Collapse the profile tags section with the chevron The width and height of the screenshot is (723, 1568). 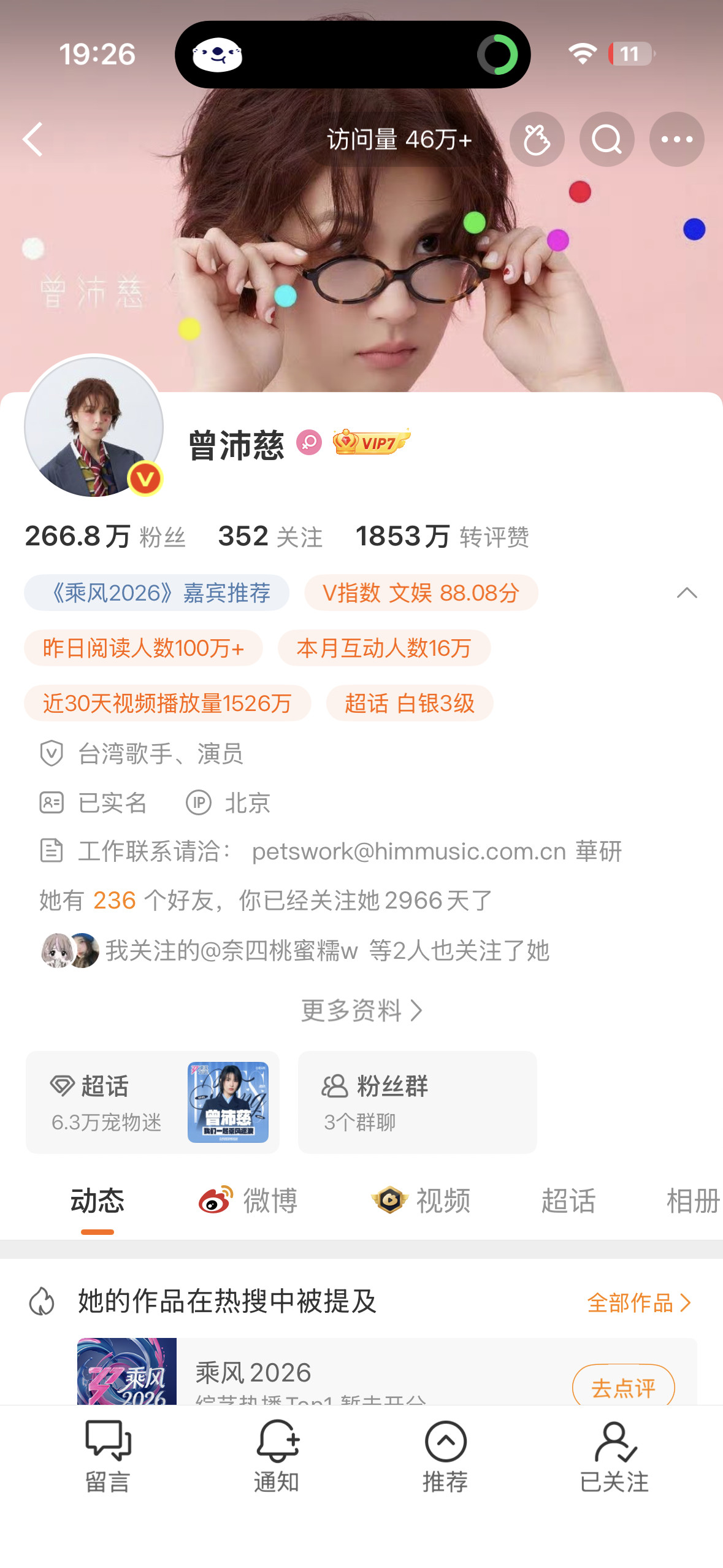688,593
